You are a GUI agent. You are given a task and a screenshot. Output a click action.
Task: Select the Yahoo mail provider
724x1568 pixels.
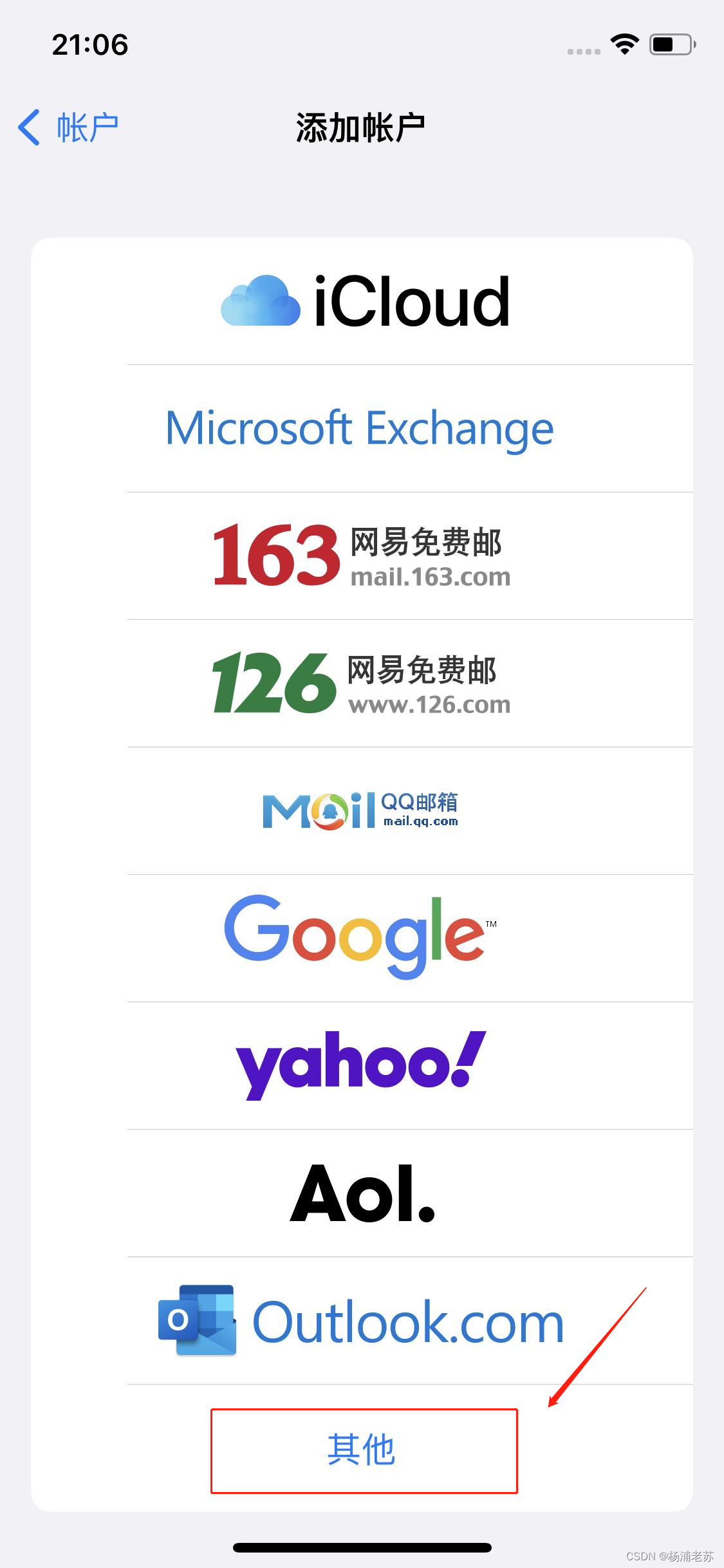360,1065
